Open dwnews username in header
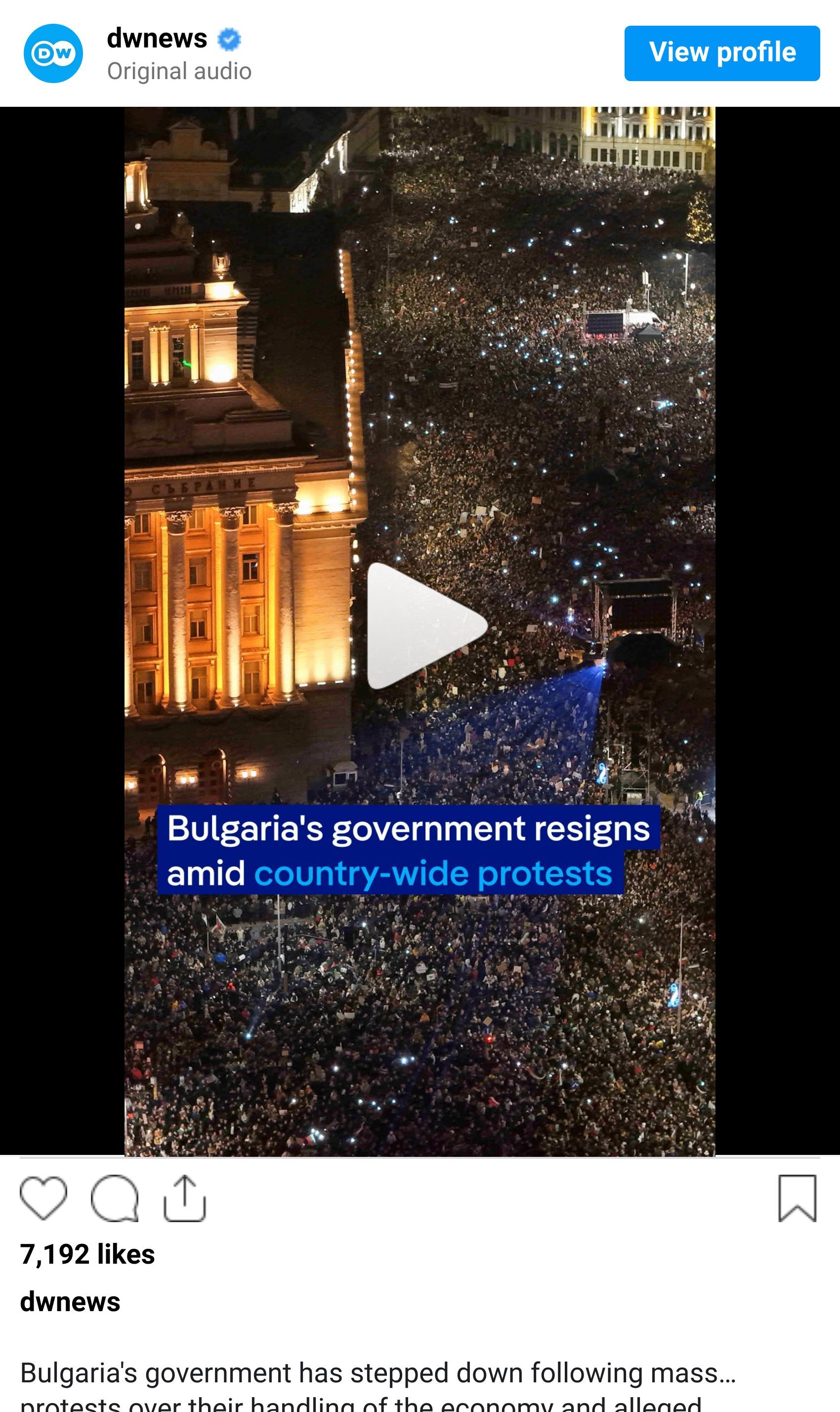 pyautogui.click(x=157, y=39)
